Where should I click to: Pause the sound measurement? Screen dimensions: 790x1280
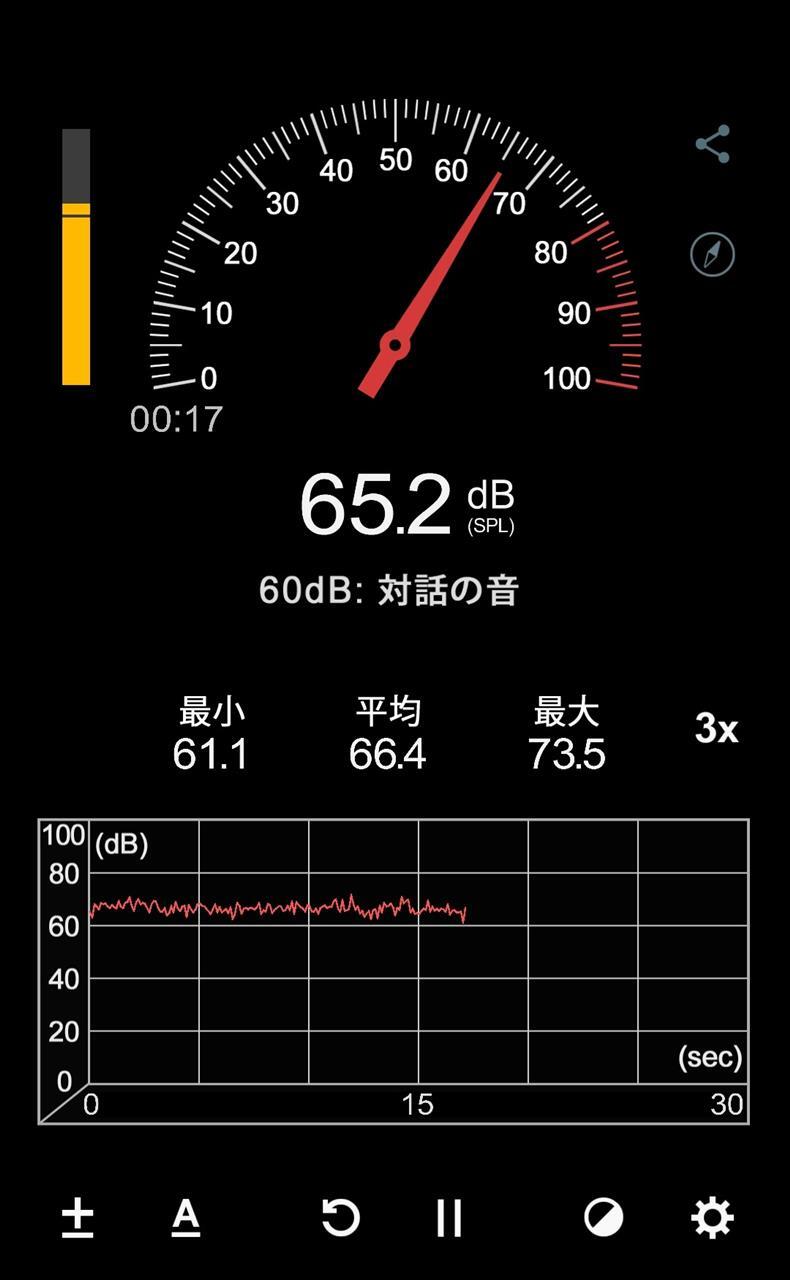(x=449, y=1218)
